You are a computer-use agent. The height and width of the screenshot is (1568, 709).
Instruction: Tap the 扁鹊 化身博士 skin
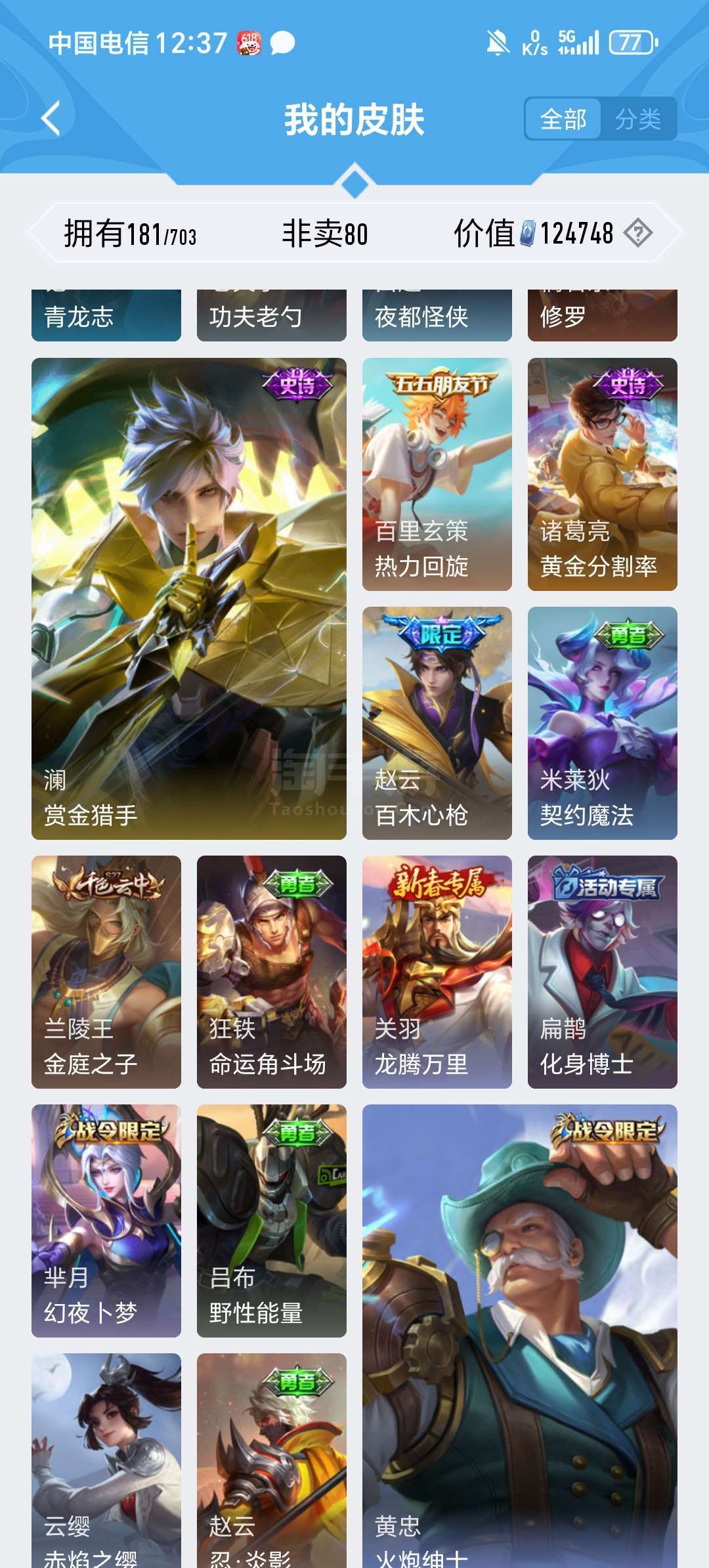coord(602,971)
